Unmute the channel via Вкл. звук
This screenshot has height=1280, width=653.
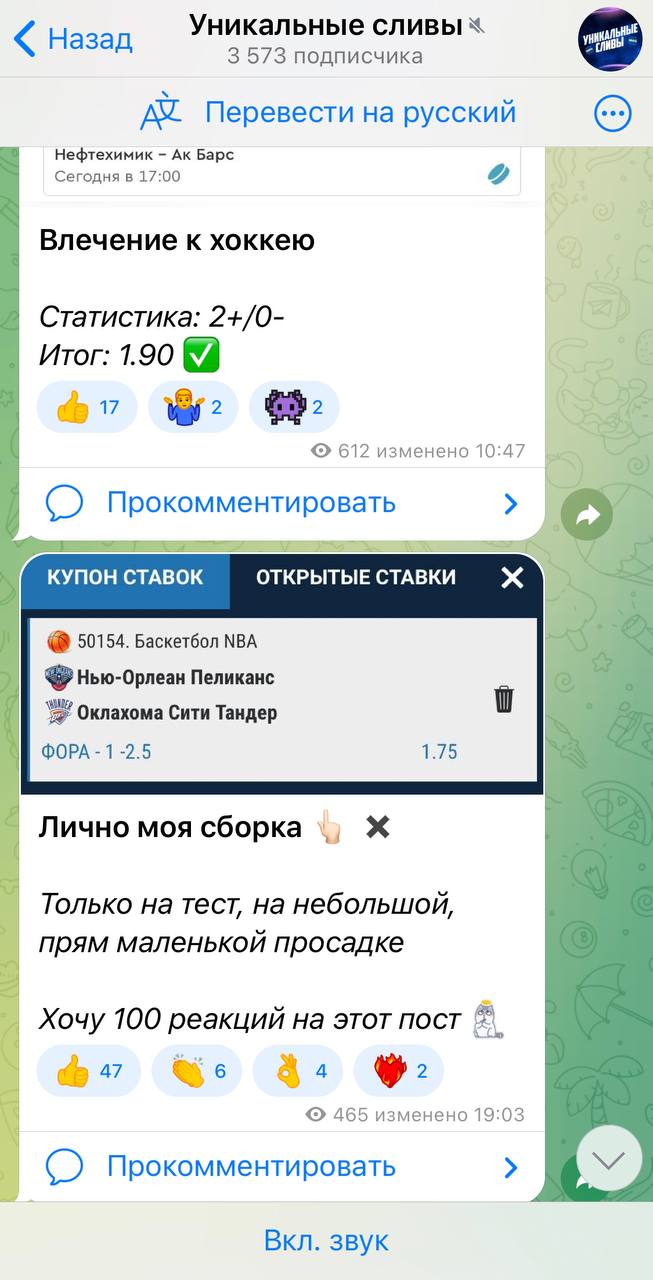[x=326, y=1241]
